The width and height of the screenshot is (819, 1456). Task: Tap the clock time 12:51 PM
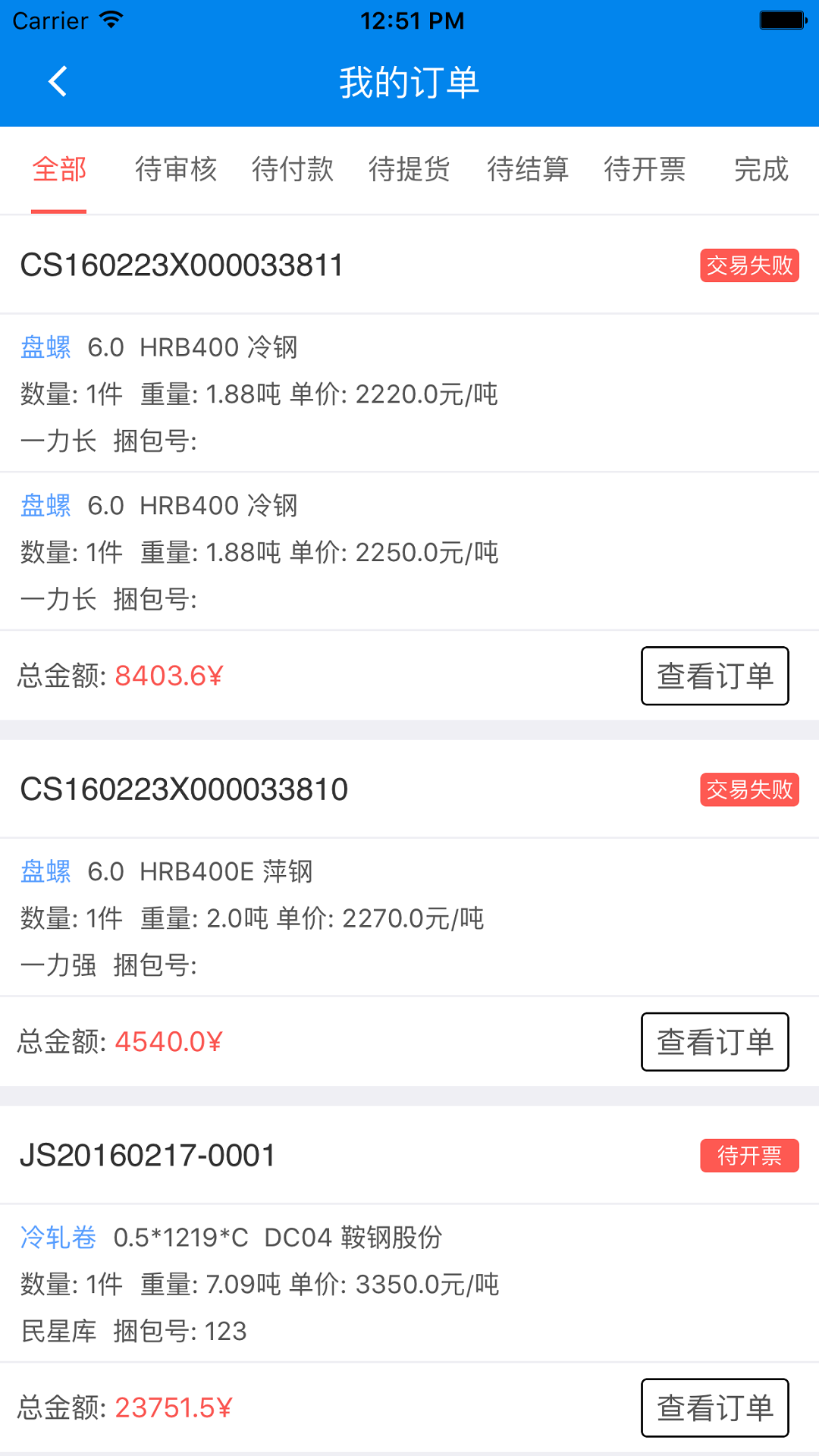pyautogui.click(x=413, y=20)
